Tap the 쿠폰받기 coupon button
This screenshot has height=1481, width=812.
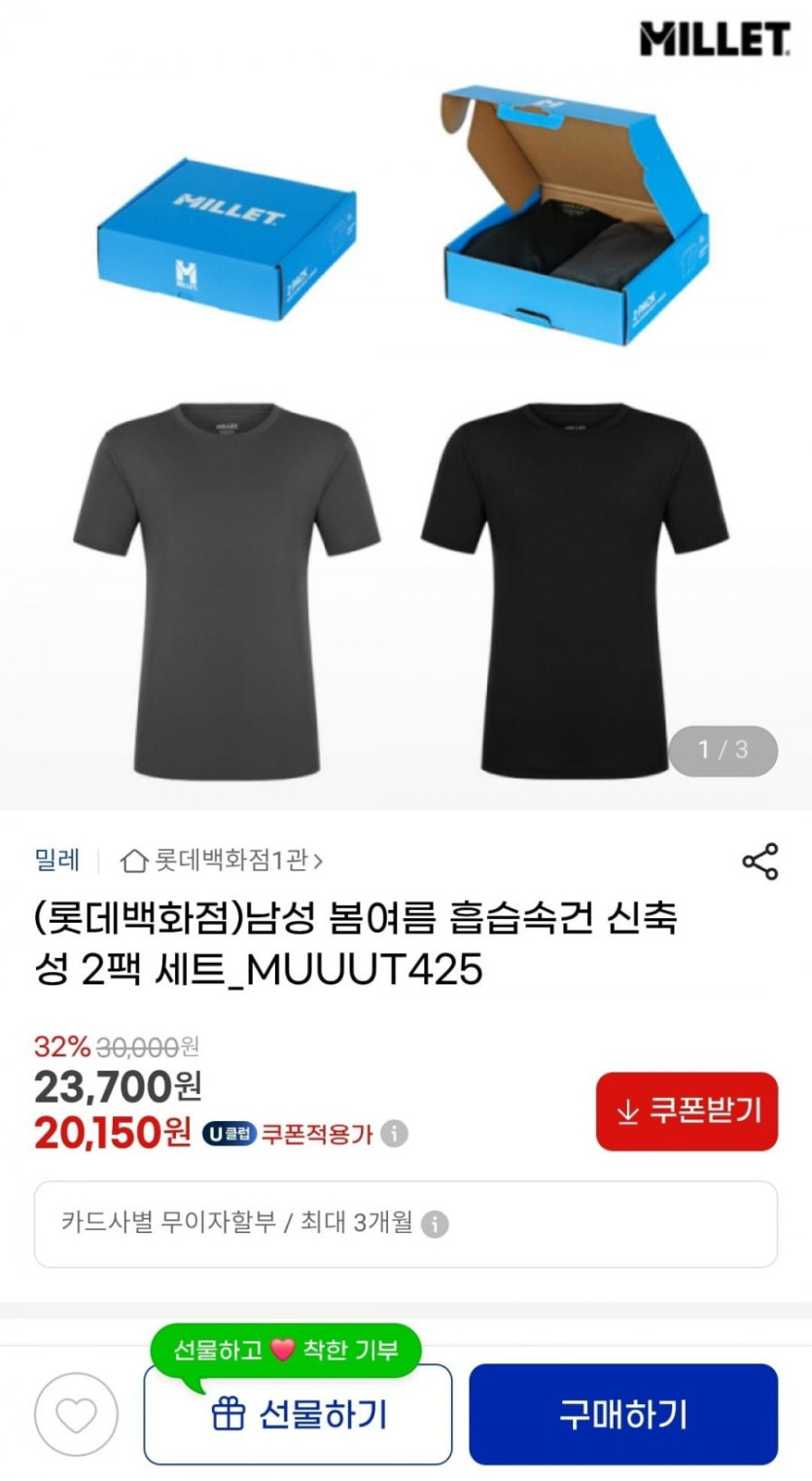687,1111
